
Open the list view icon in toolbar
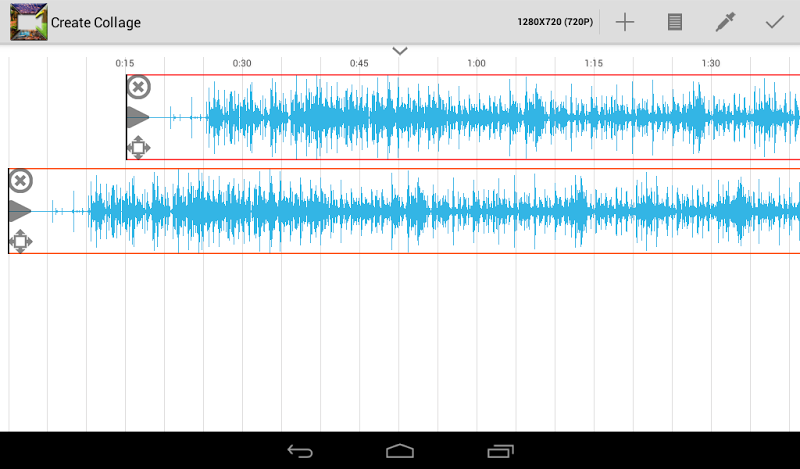675,22
